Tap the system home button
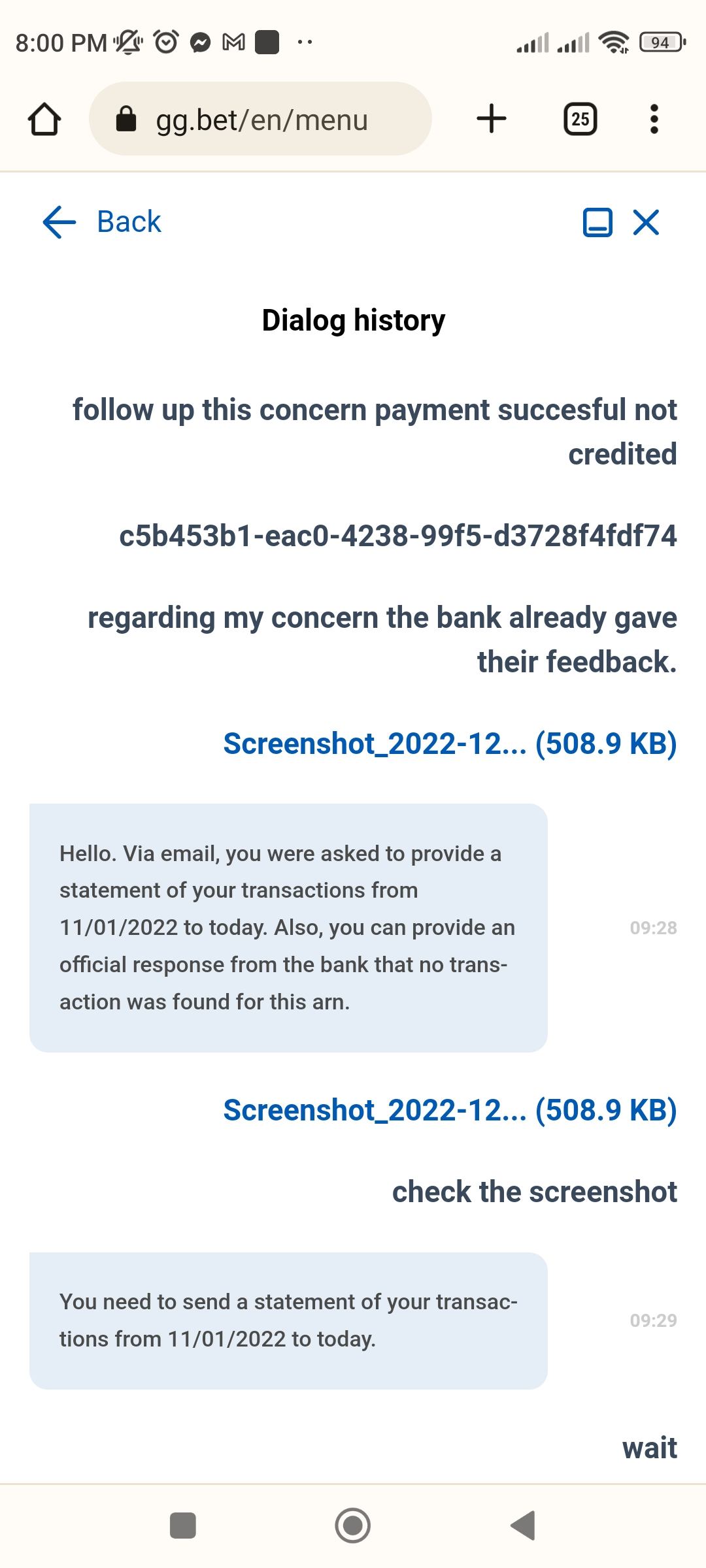Image resolution: width=706 pixels, height=1568 pixels. pyautogui.click(x=353, y=1526)
